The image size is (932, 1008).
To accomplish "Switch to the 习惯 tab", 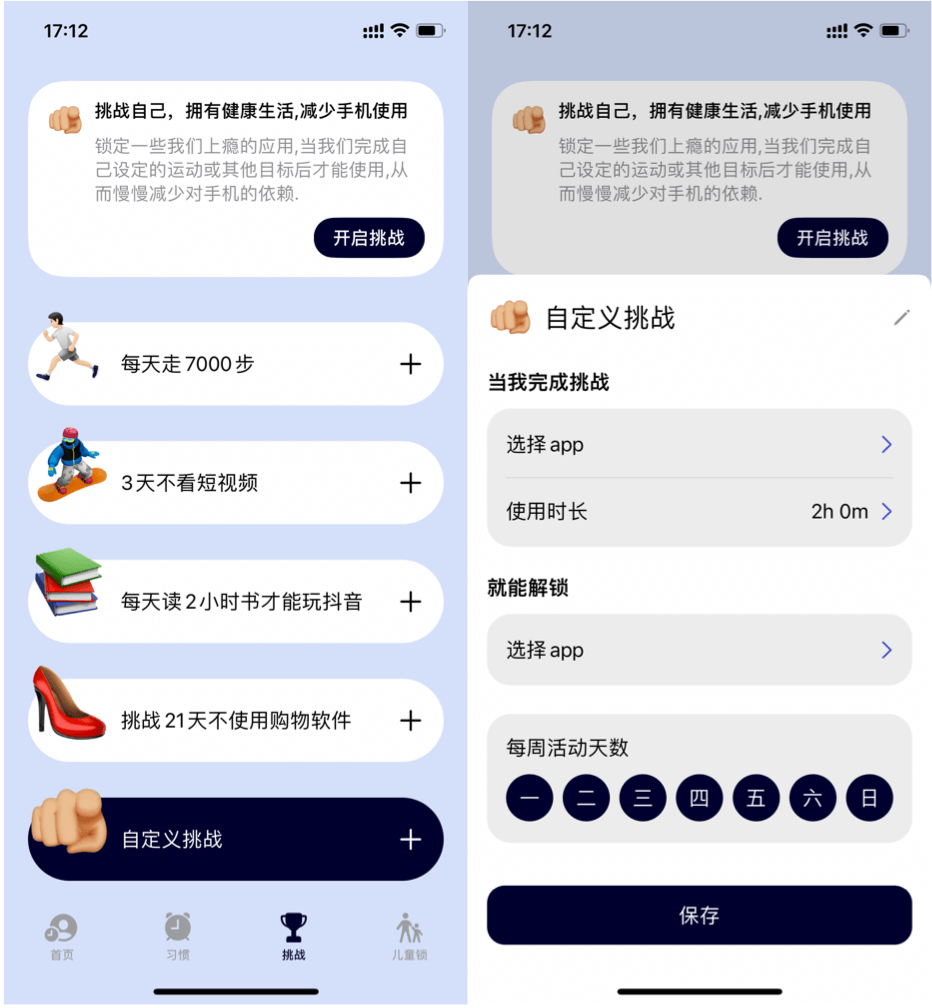I will [x=178, y=936].
